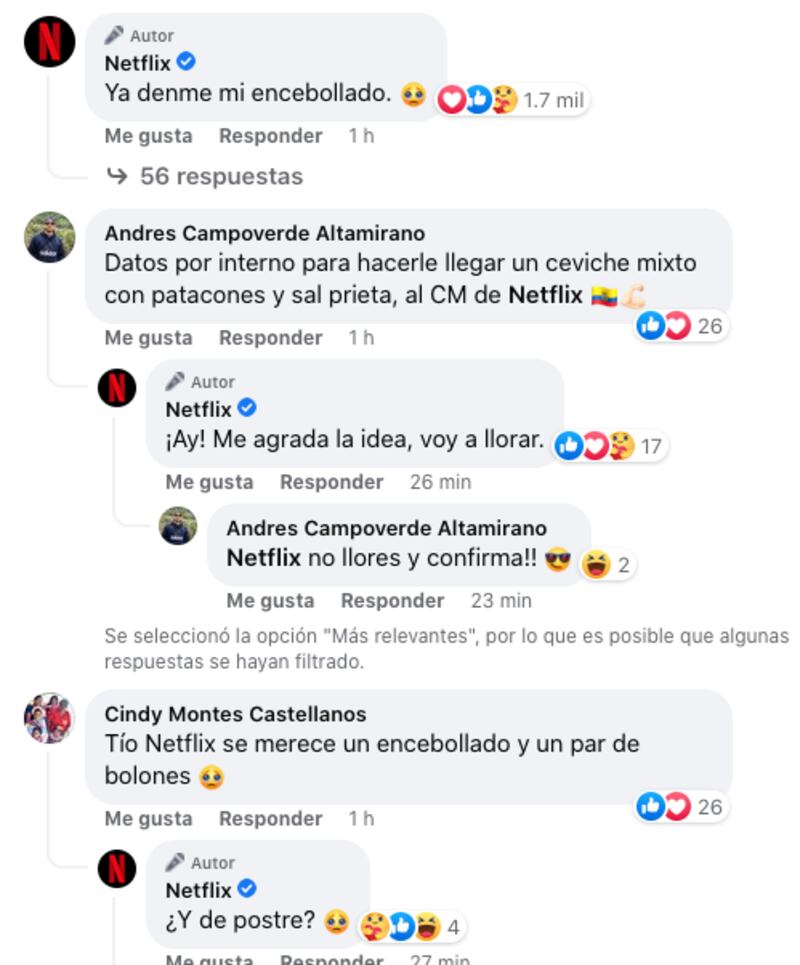800x965 pixels.
Task: Reply to Cindy Montes Castellanos's comment
Action: (270, 819)
